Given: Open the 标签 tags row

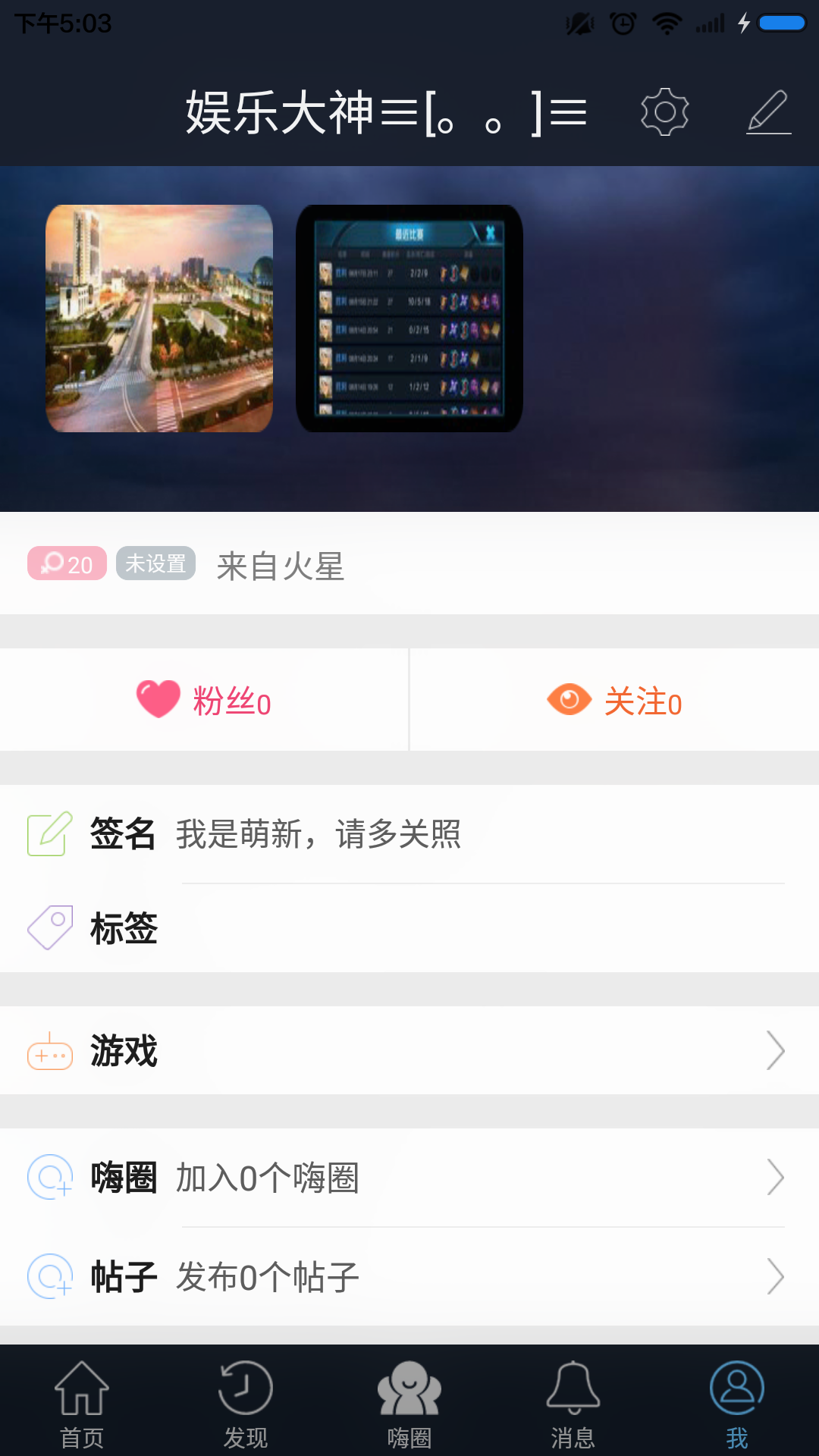Looking at the screenshot, I should pos(409,928).
